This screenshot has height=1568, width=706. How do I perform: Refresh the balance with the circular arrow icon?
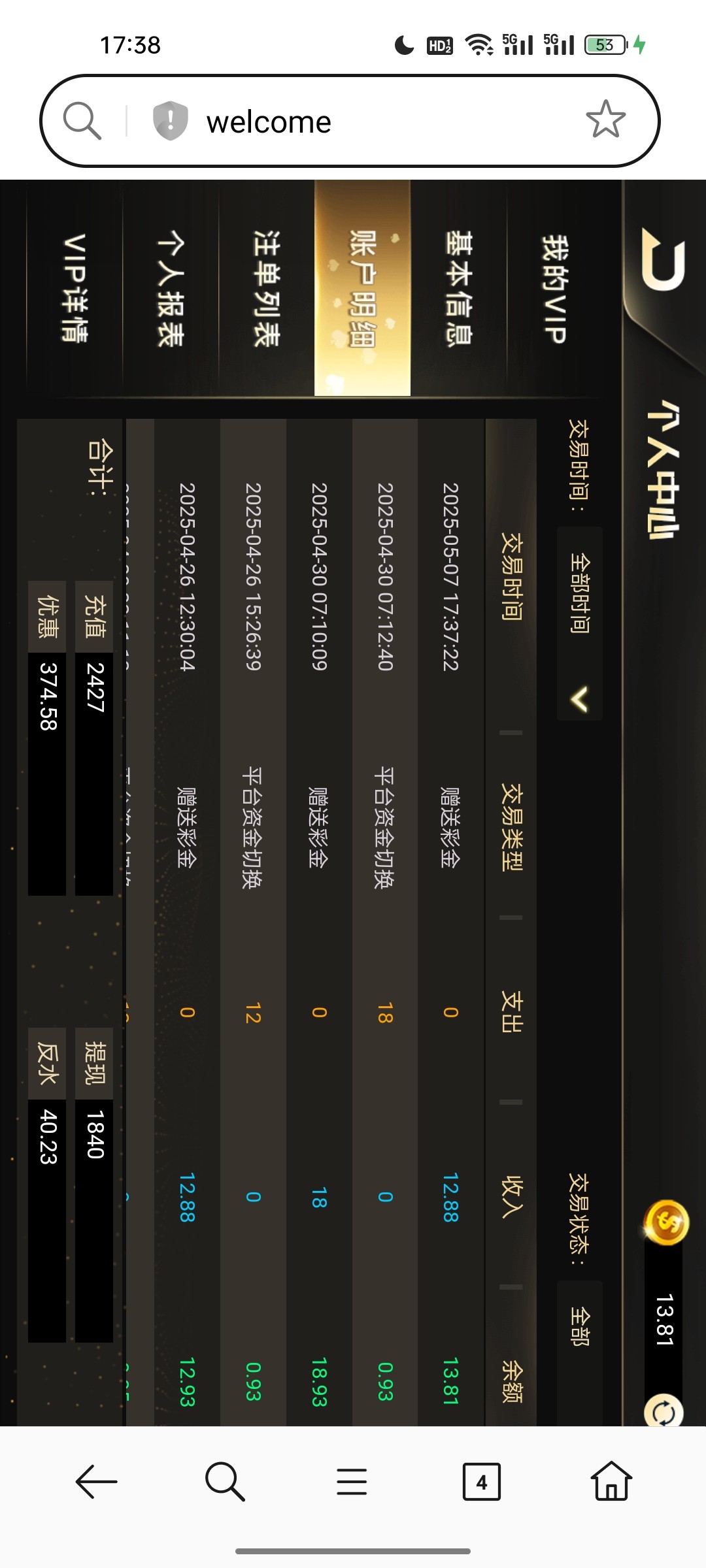664,1413
